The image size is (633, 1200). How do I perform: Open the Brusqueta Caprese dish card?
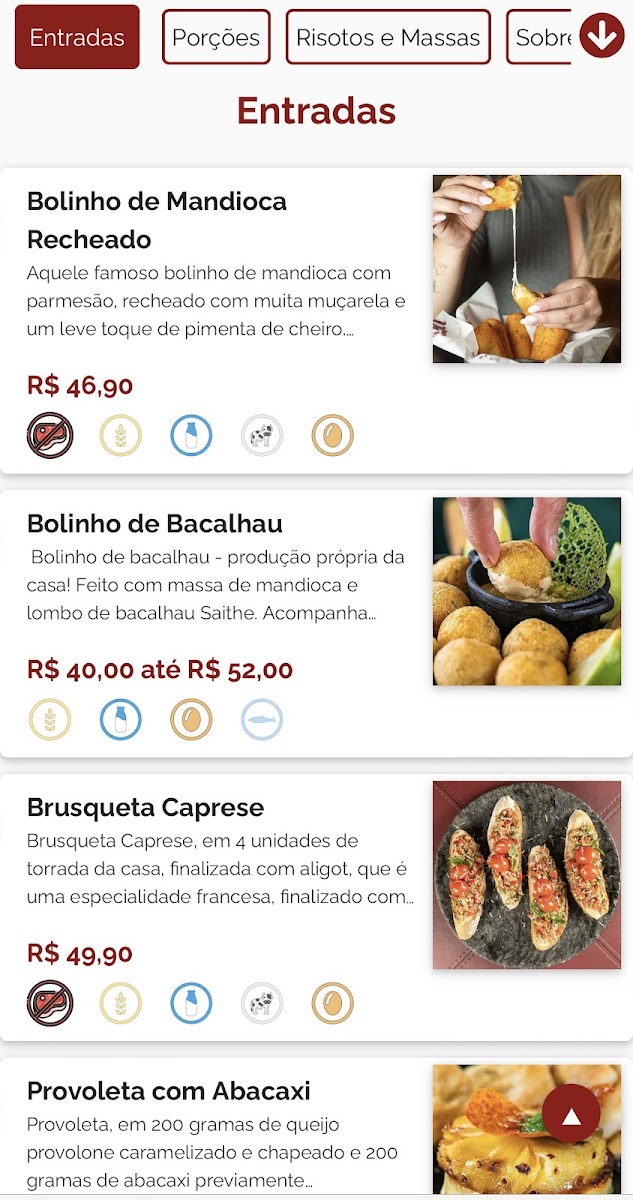pos(146,808)
